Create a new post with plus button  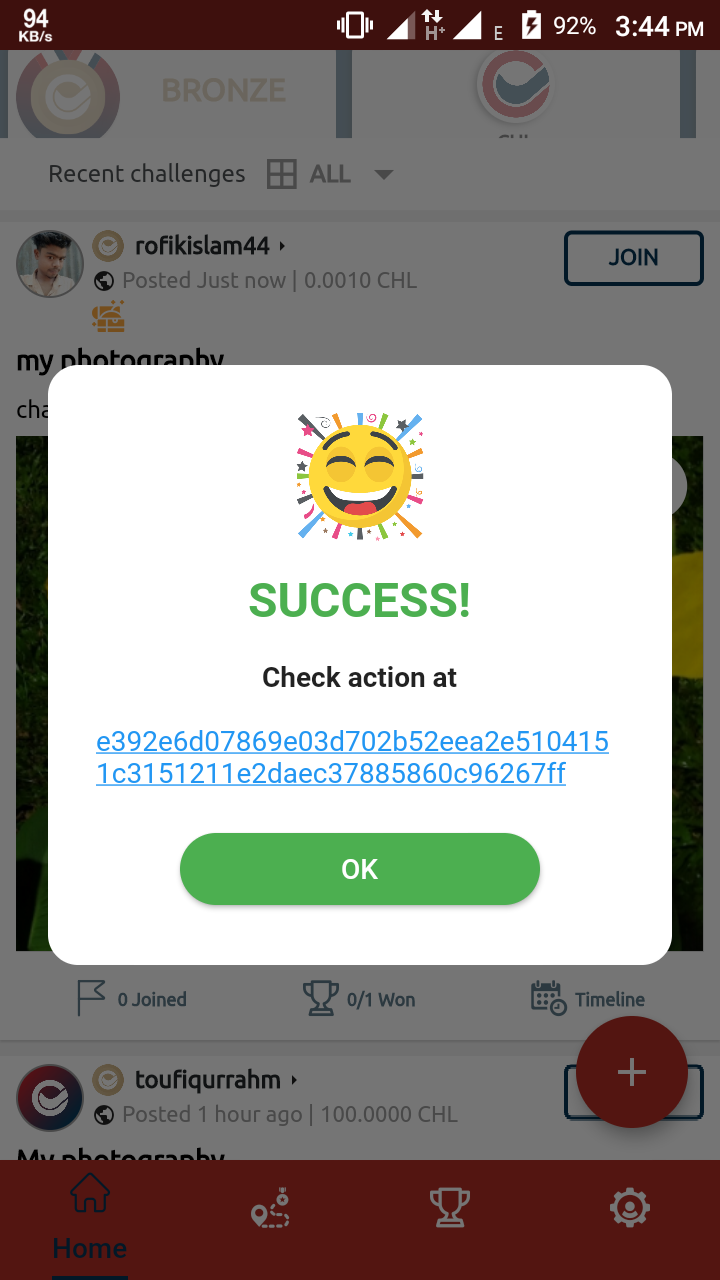pos(631,1072)
